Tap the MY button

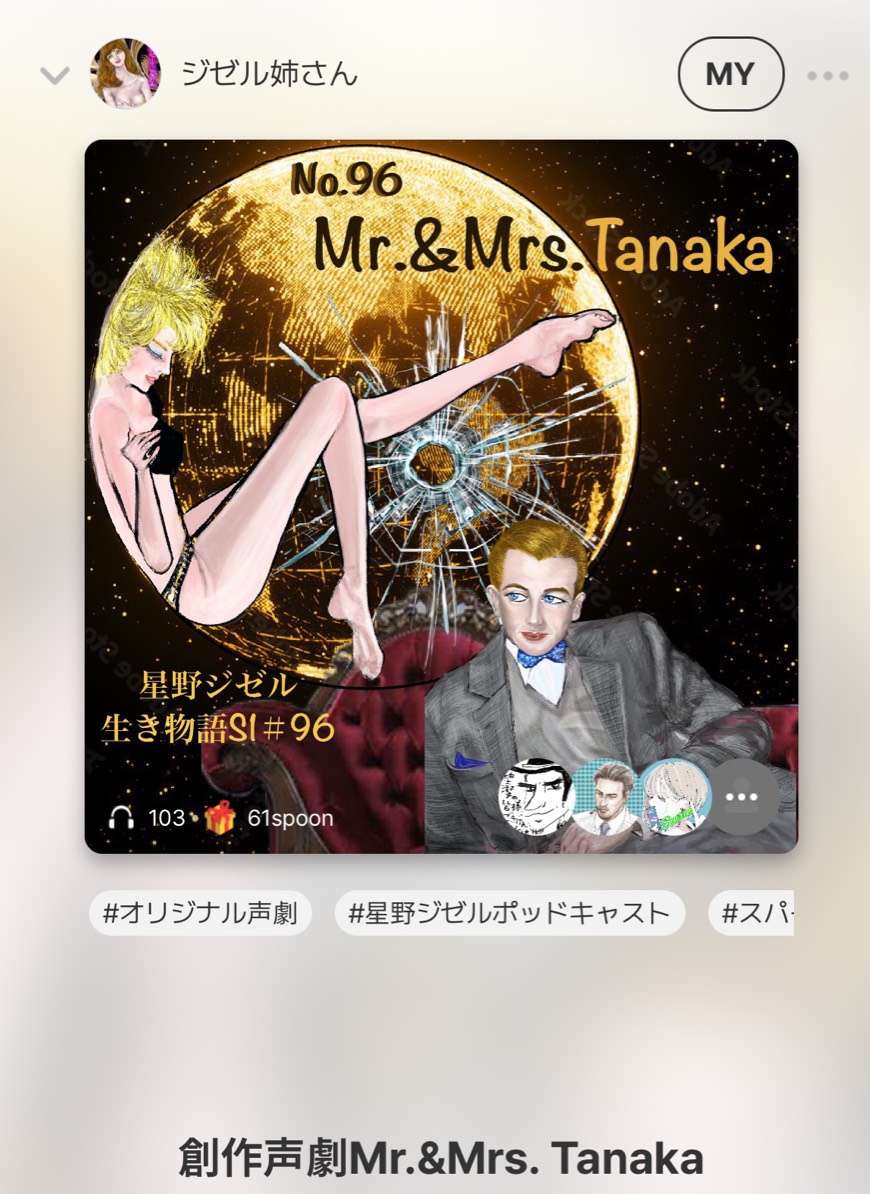click(x=730, y=74)
